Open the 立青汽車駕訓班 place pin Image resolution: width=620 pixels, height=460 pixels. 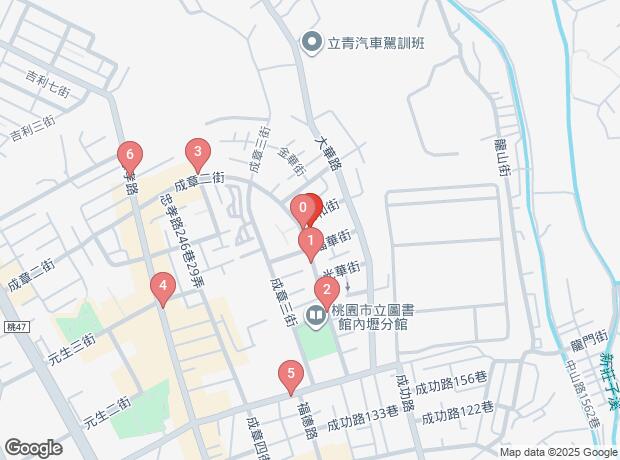click(x=312, y=43)
